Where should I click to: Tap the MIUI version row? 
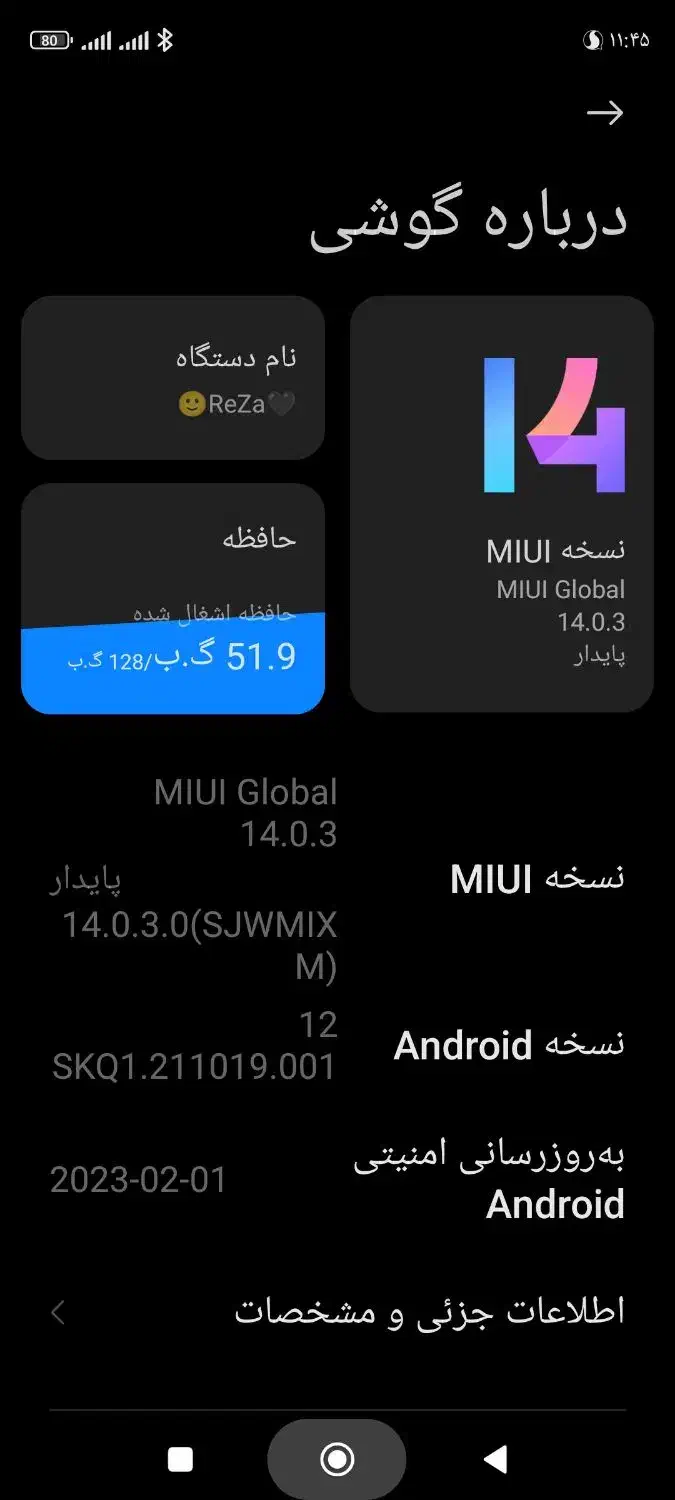337,878
